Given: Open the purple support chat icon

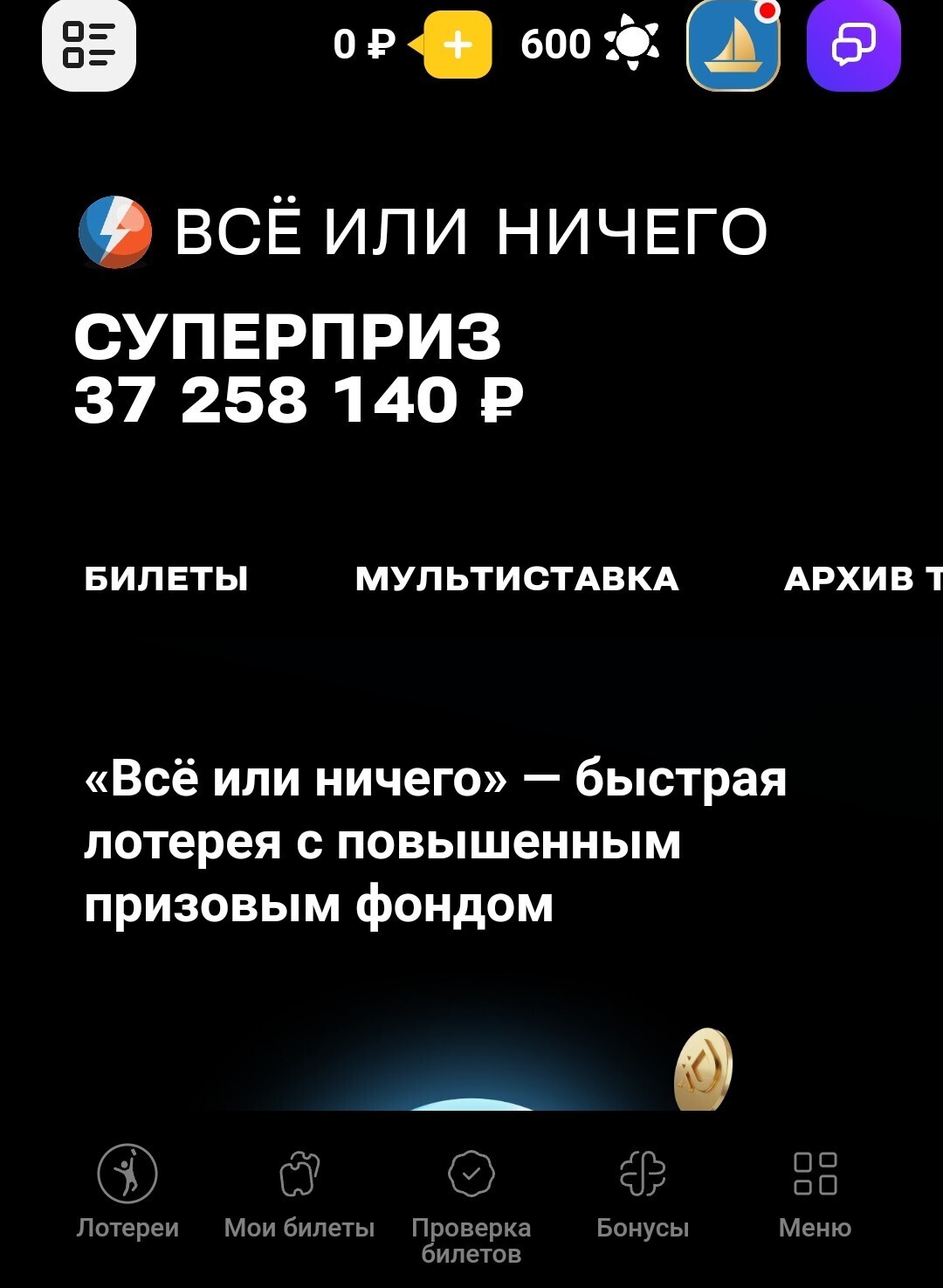Looking at the screenshot, I should click(853, 45).
